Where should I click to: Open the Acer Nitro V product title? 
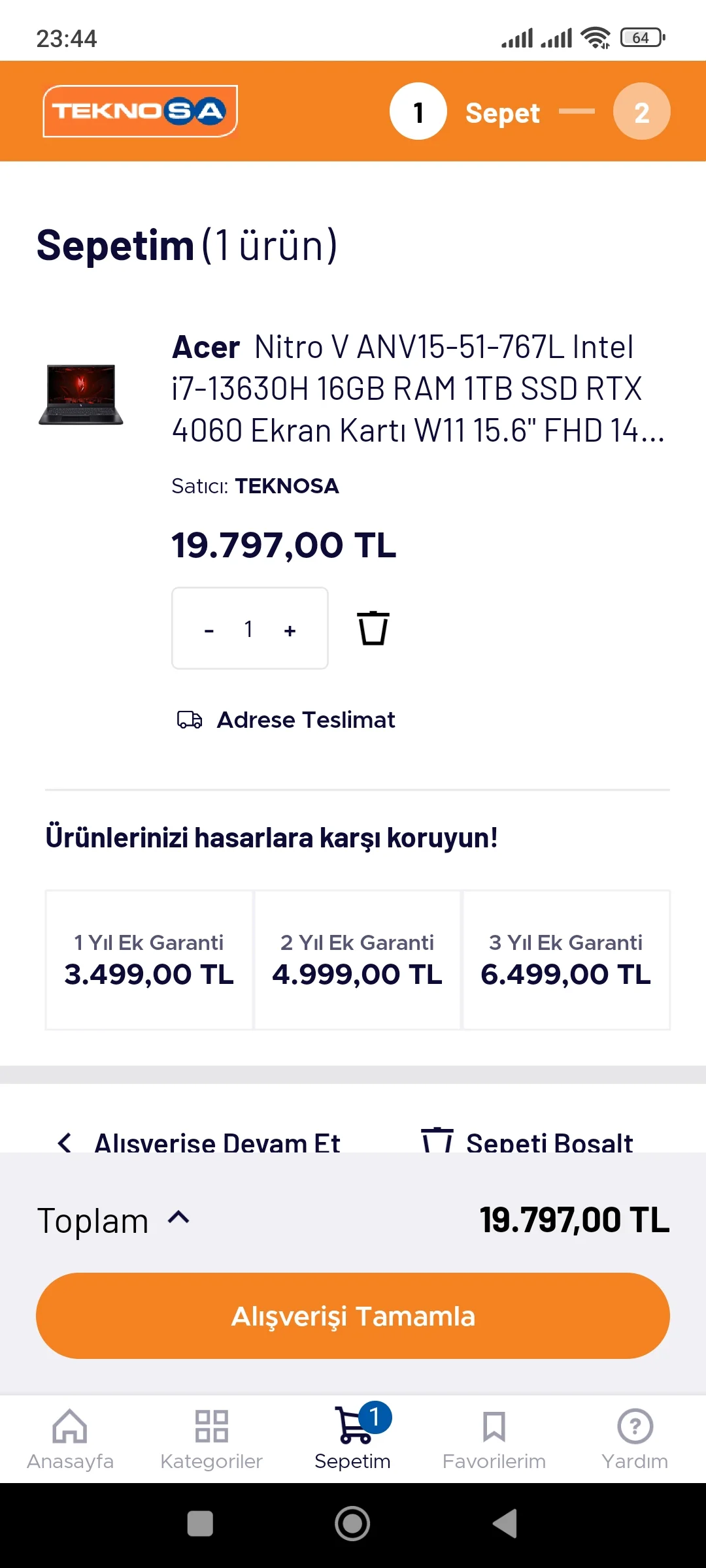coord(418,388)
